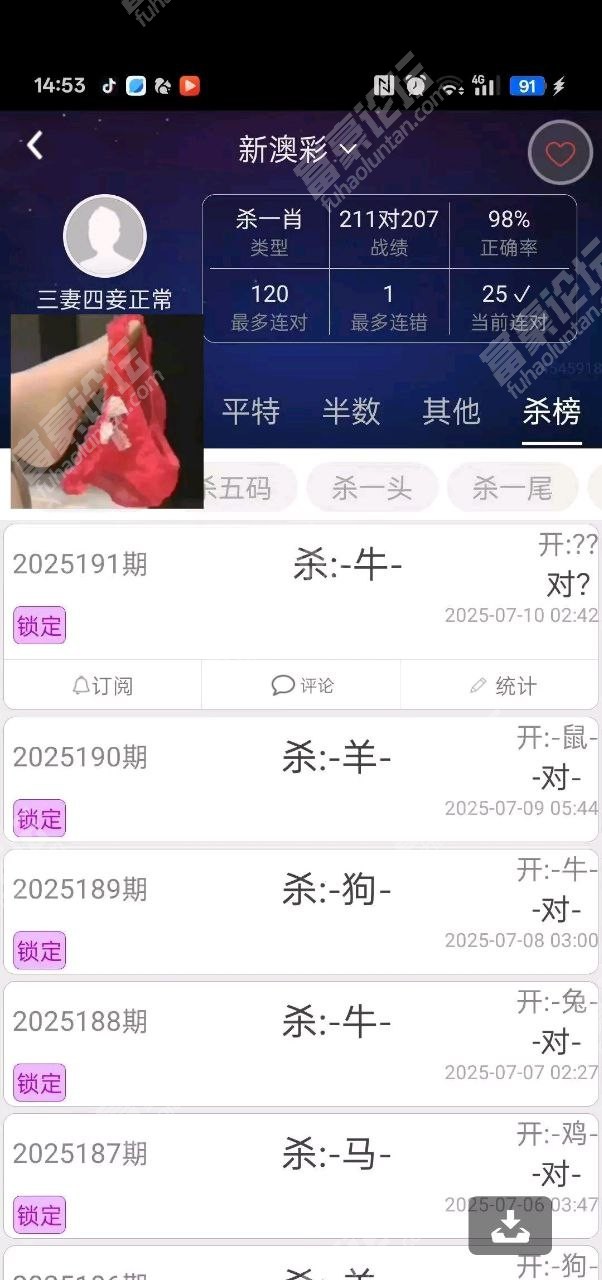Select the 杀榜 tab

[x=551, y=411]
